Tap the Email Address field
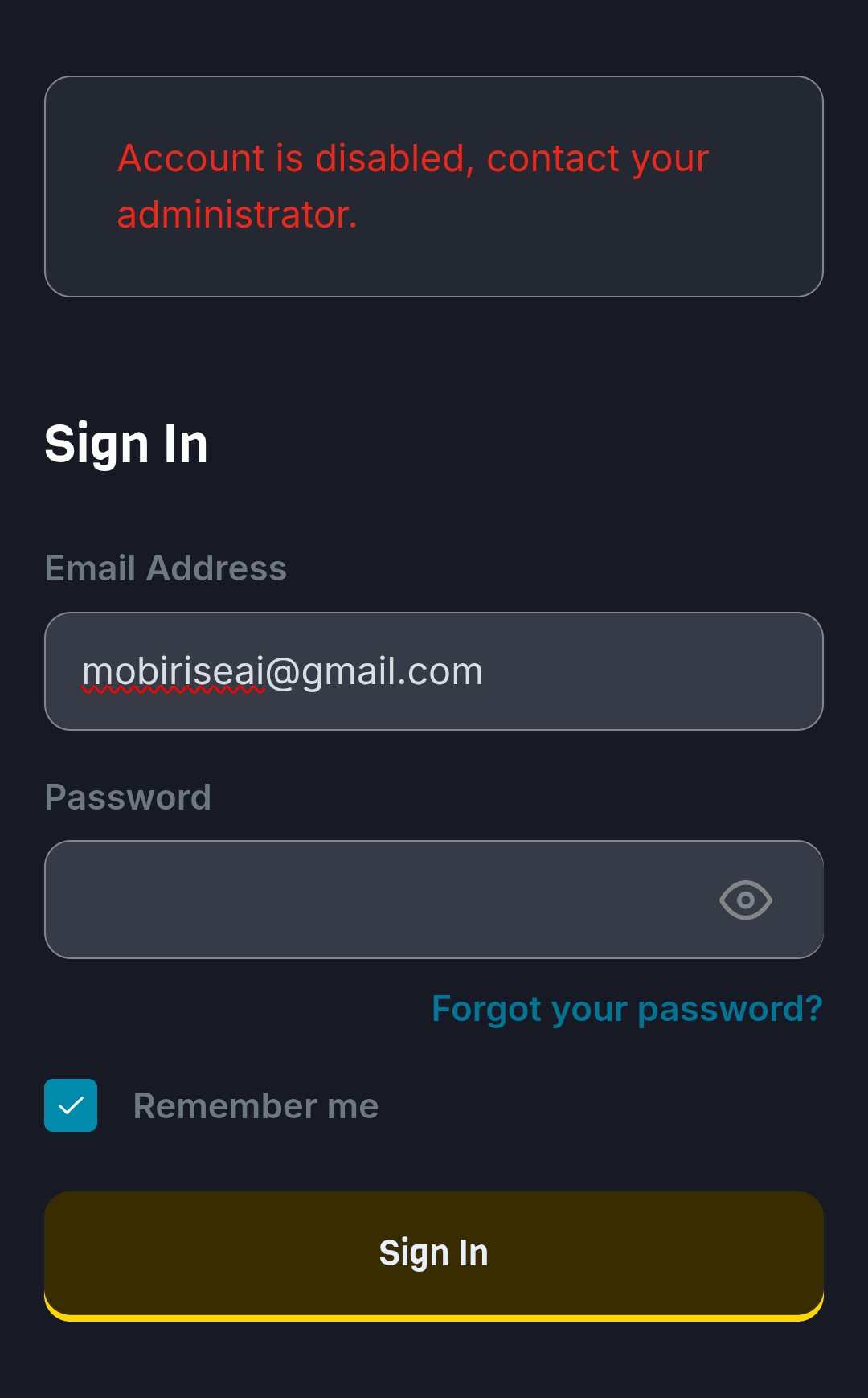Image resolution: width=868 pixels, height=1398 pixels. coord(434,671)
